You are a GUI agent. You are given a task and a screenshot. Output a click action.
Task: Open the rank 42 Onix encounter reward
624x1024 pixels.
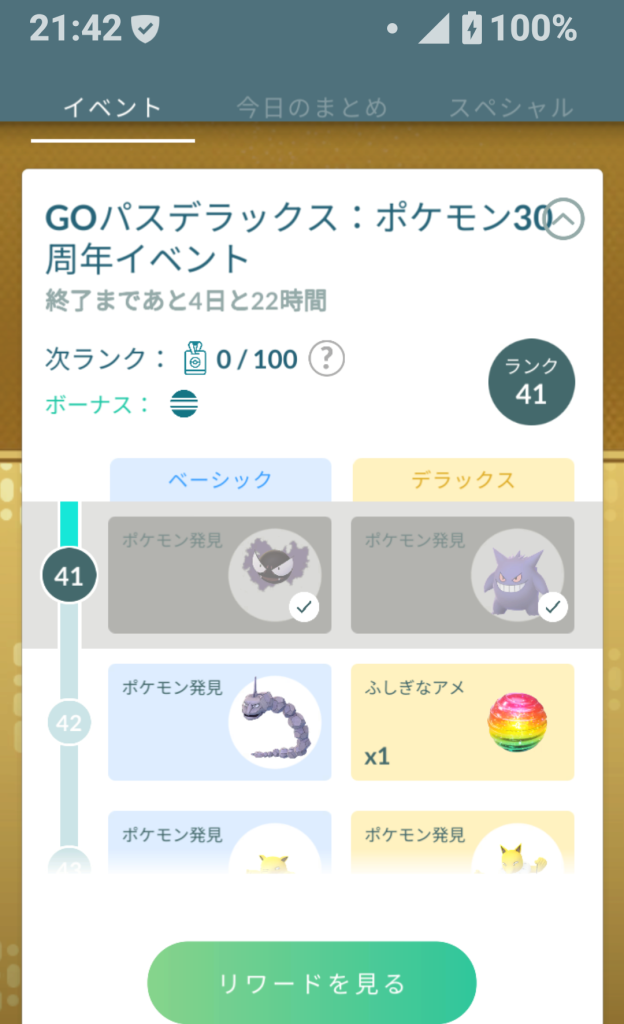[x=220, y=722]
